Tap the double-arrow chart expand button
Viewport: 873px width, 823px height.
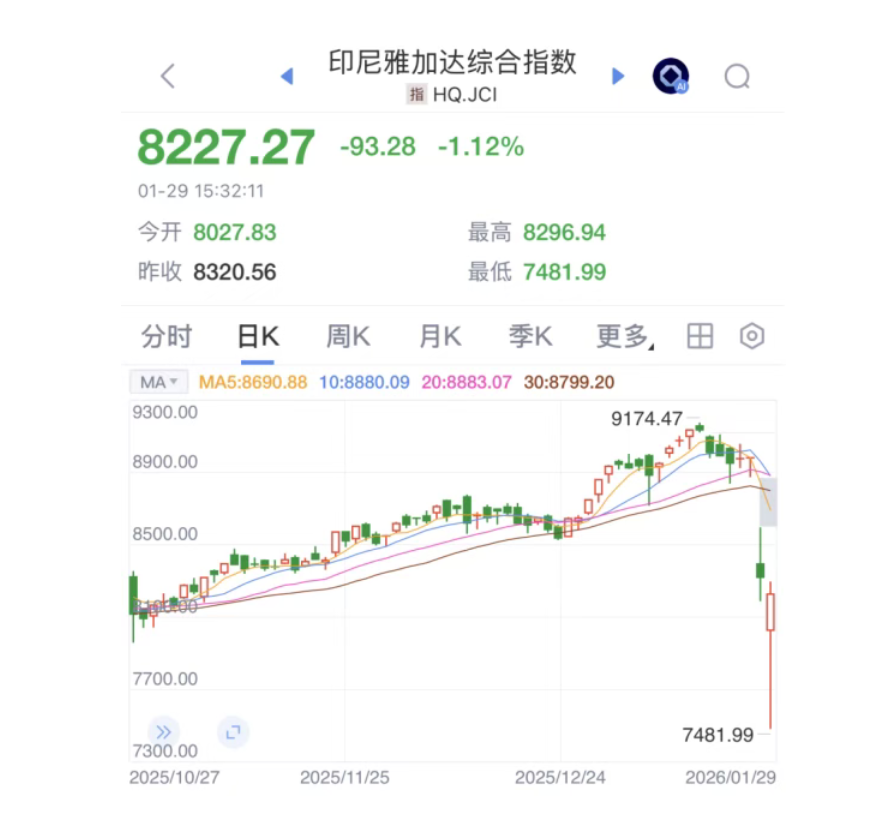tap(162, 732)
